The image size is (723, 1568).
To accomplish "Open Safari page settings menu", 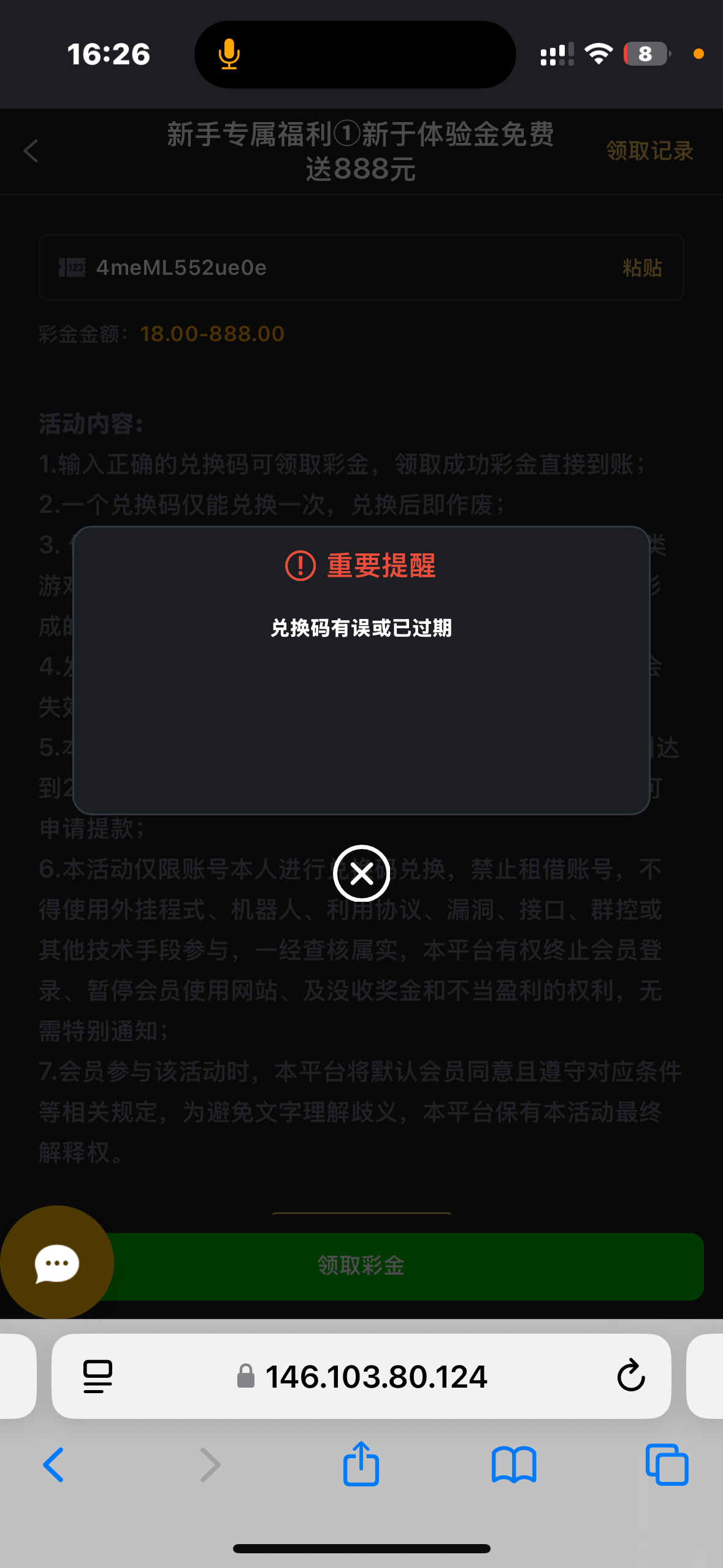I will coord(98,1376).
